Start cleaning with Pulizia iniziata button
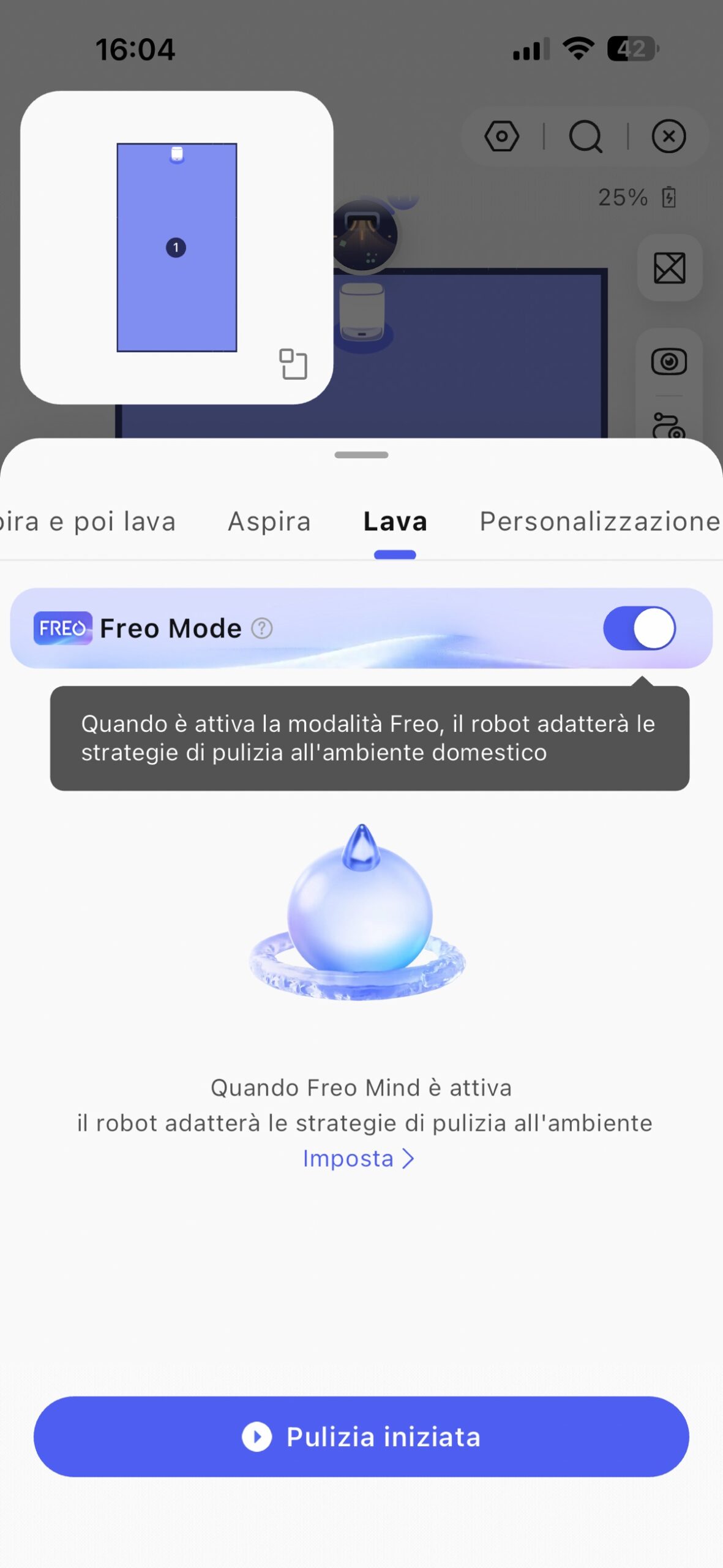 [x=361, y=1436]
